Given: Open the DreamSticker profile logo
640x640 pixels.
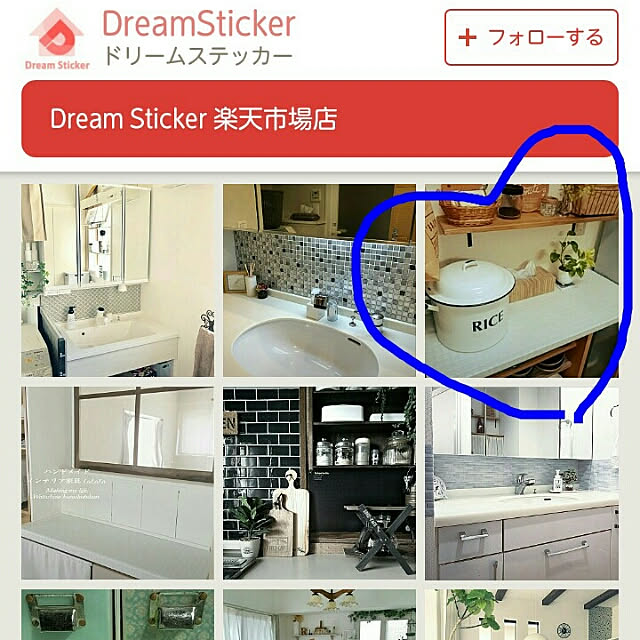Looking at the screenshot, I should click(59, 38).
